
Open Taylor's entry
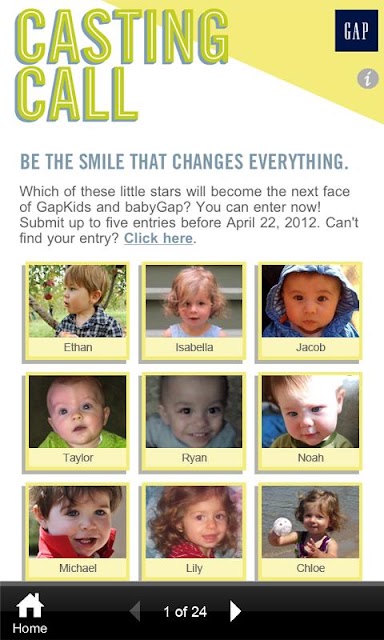78,421
